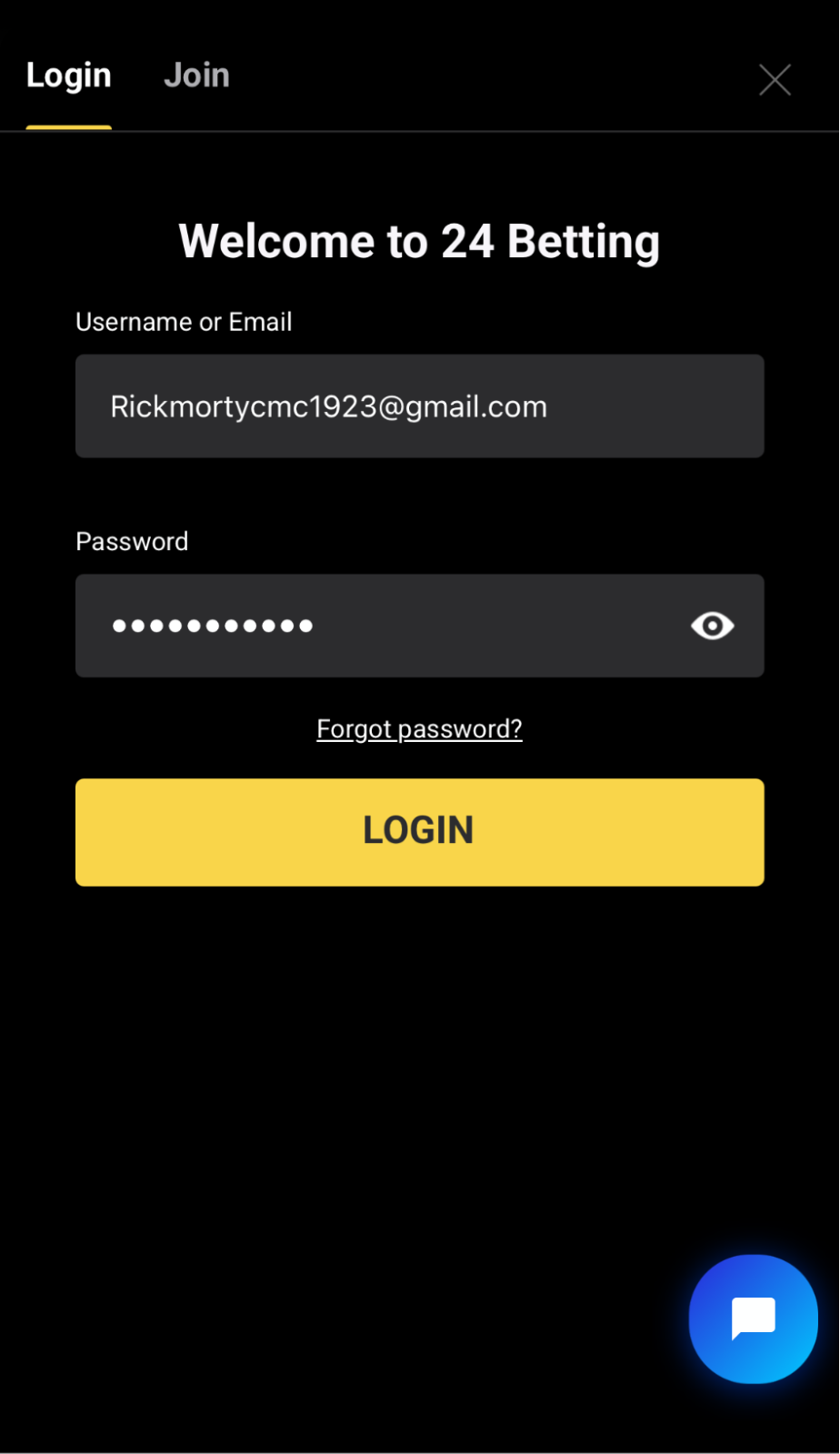Click the close cross in the top corner
This screenshot has height=1454, width=840.
click(775, 80)
